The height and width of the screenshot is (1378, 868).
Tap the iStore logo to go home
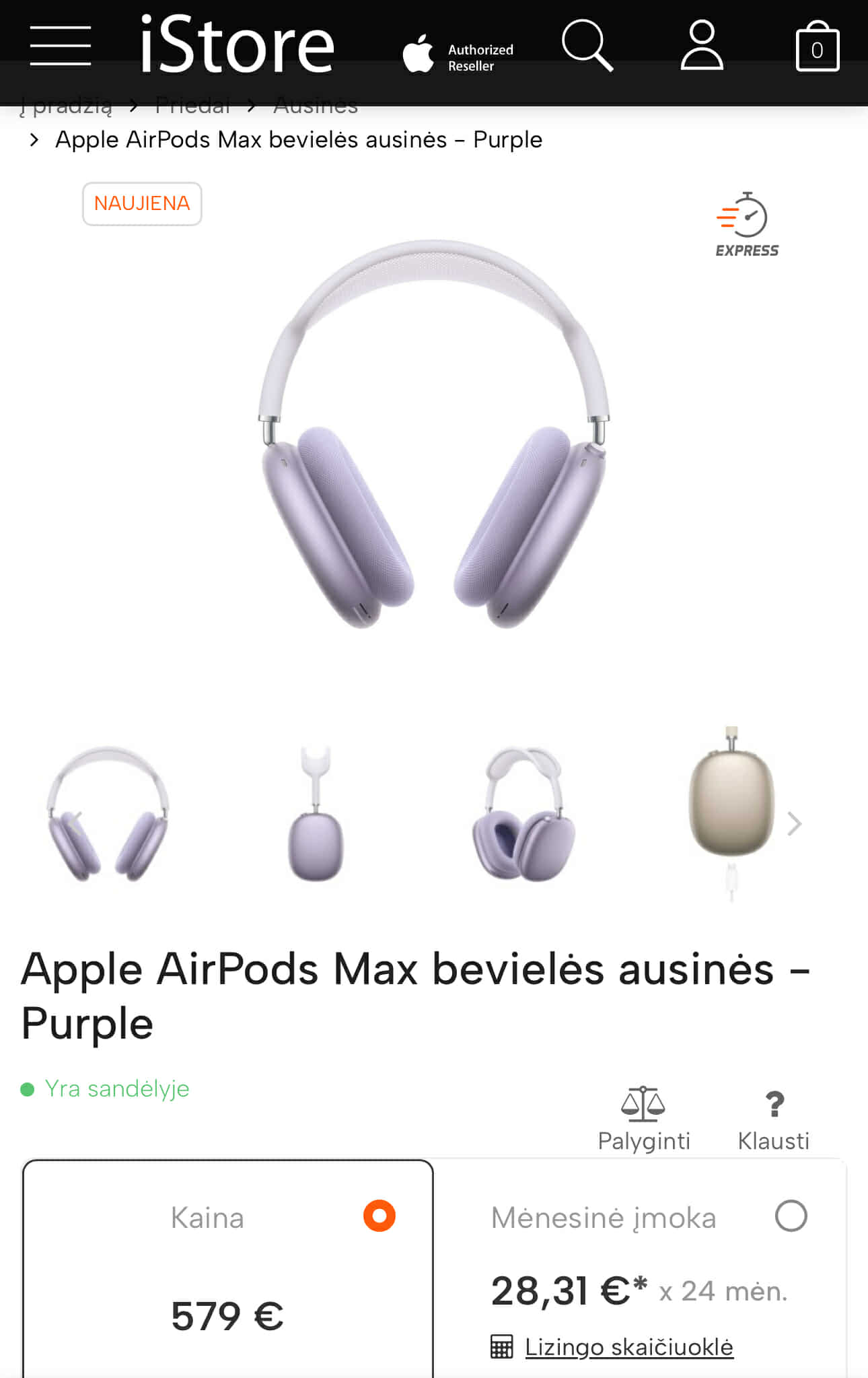tap(237, 45)
